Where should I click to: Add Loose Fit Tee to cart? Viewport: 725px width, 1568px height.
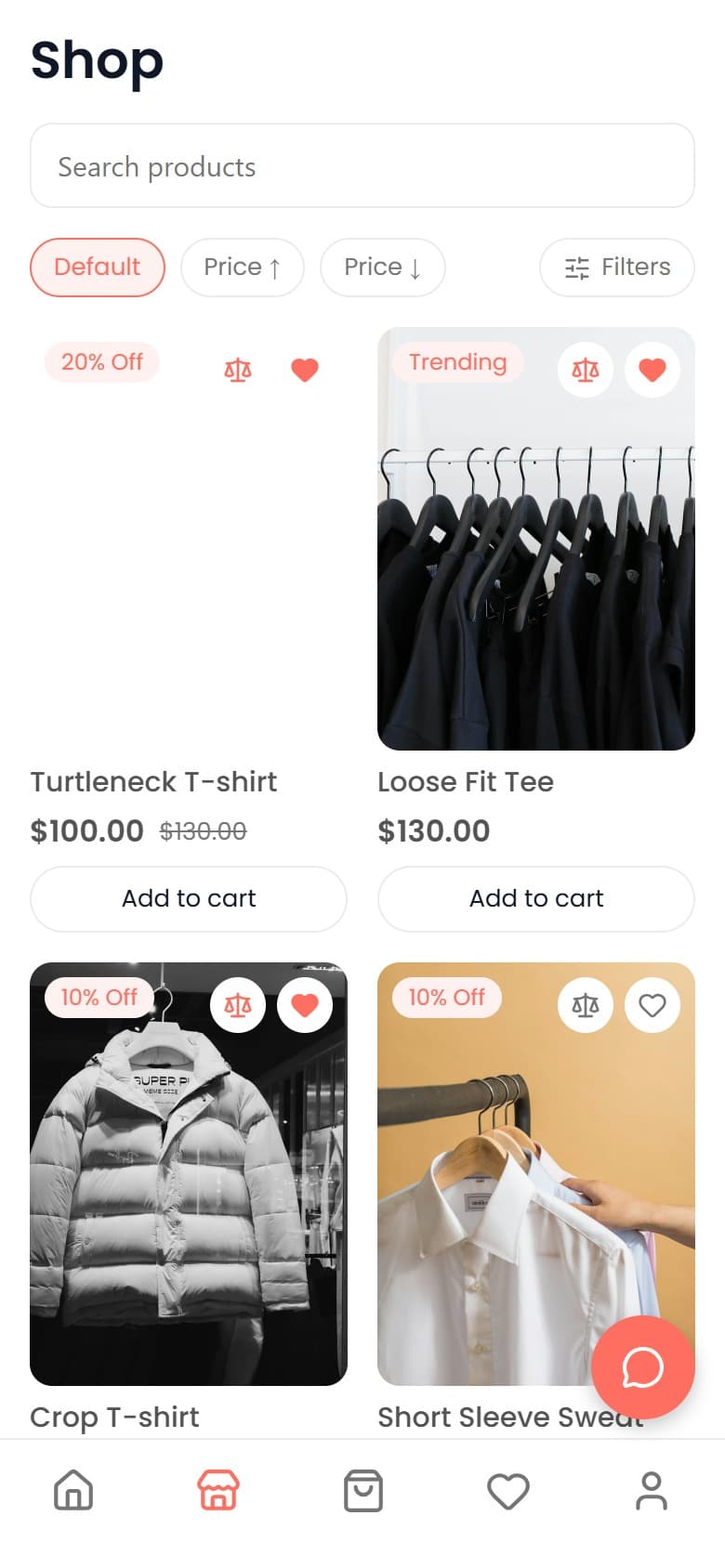click(x=536, y=898)
